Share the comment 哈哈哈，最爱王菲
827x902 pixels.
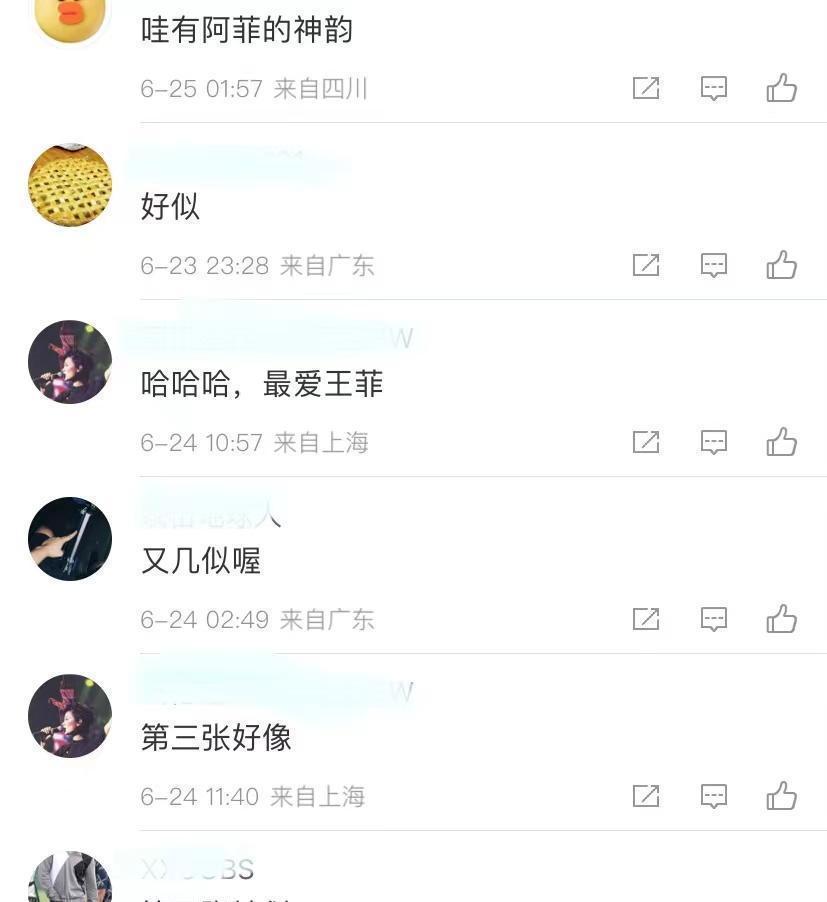(x=646, y=442)
